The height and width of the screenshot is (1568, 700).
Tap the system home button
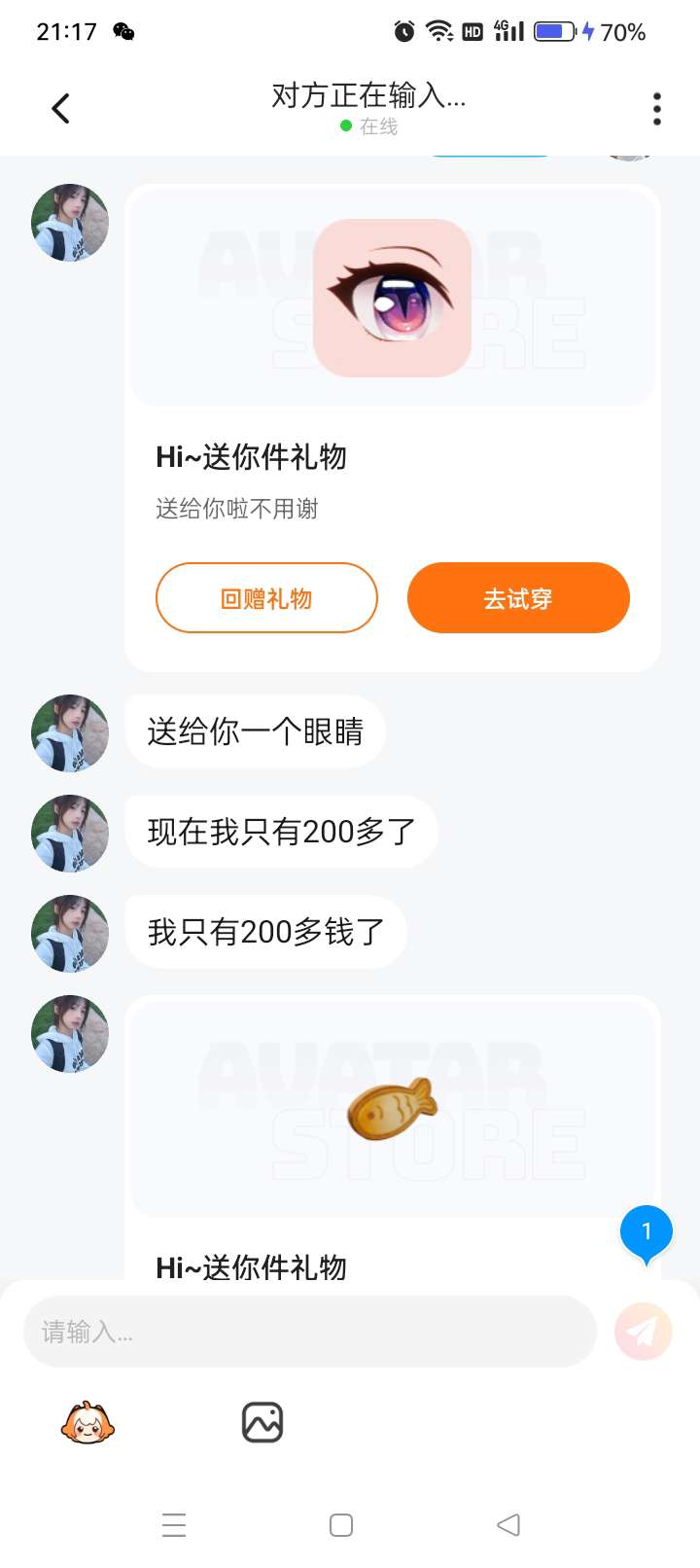[x=341, y=1525]
